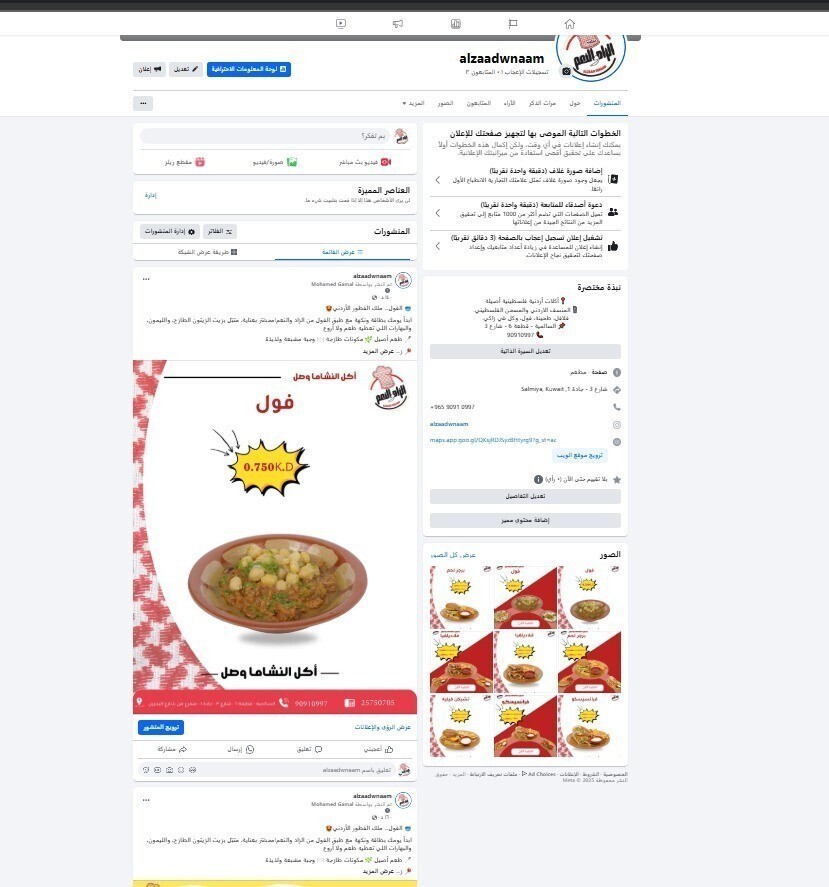
Task: Switch to grid view (طريقة عرض الشبكة)
Action: tap(208, 252)
